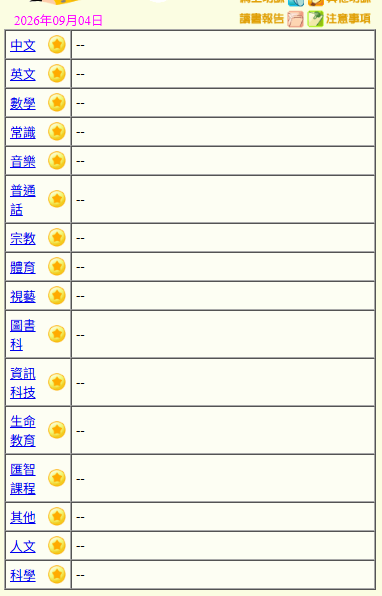Viewport: 382px width, 596px height.
Task: Tap the star coin beside 科學
Action: click(x=57, y=574)
